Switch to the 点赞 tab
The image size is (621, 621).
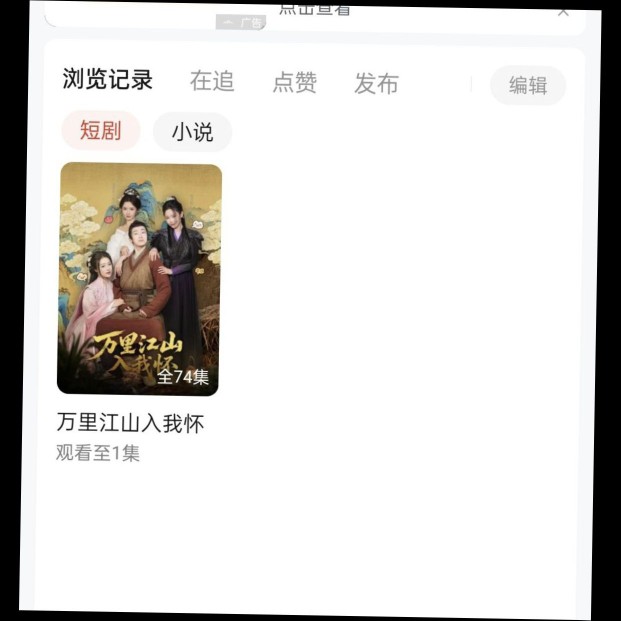pos(294,83)
